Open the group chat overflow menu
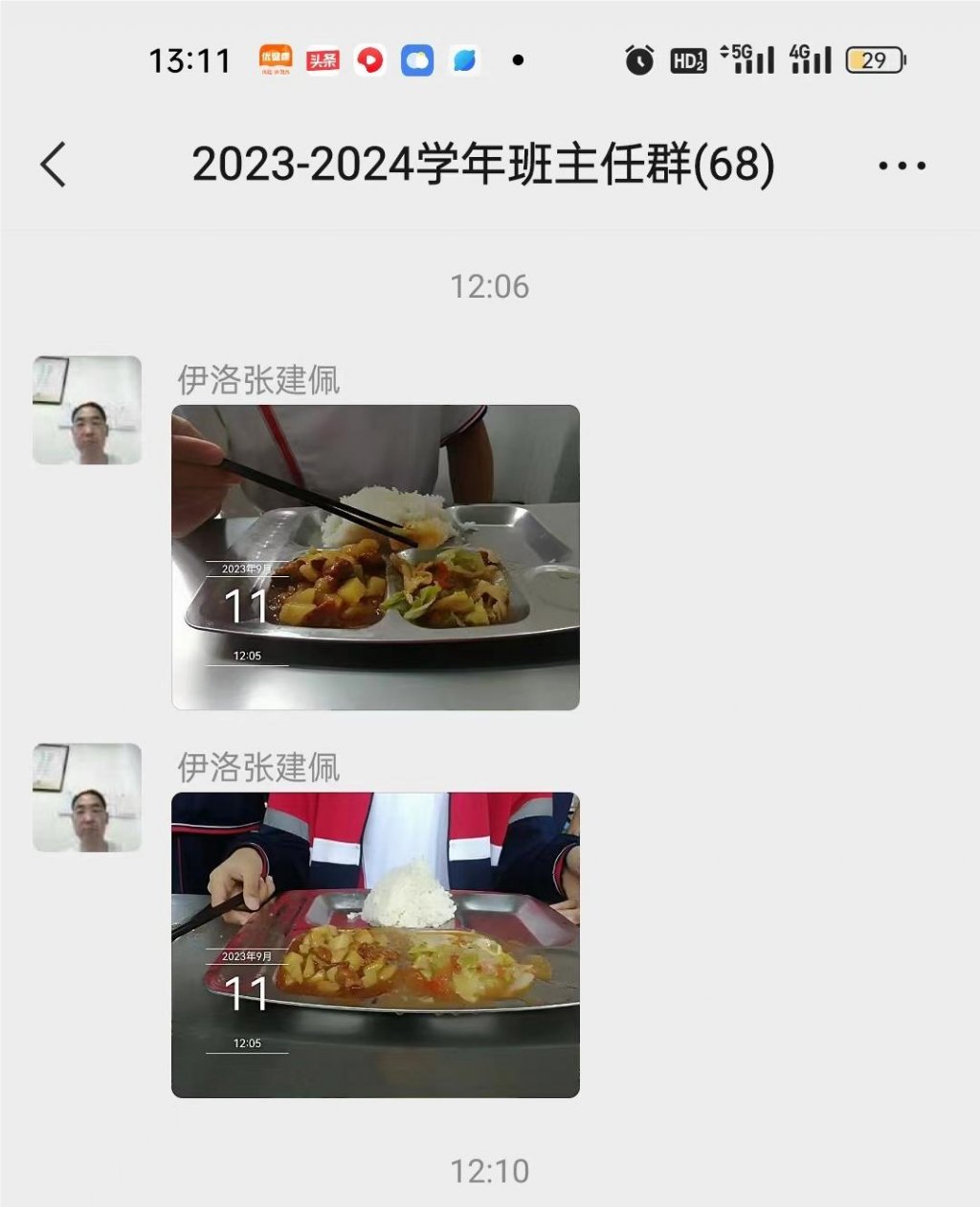This screenshot has width=980, height=1207. click(902, 166)
